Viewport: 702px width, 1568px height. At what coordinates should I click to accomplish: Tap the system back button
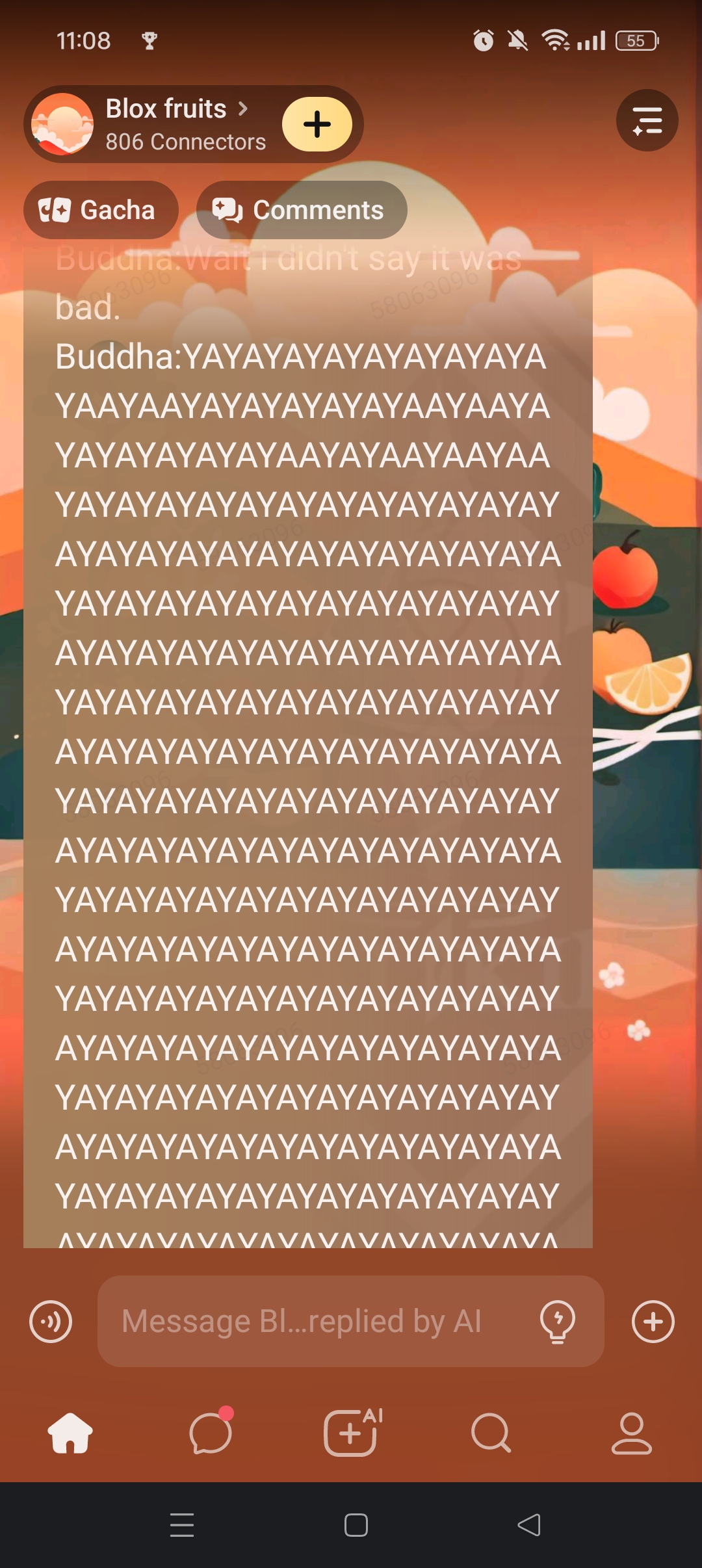point(529,1525)
